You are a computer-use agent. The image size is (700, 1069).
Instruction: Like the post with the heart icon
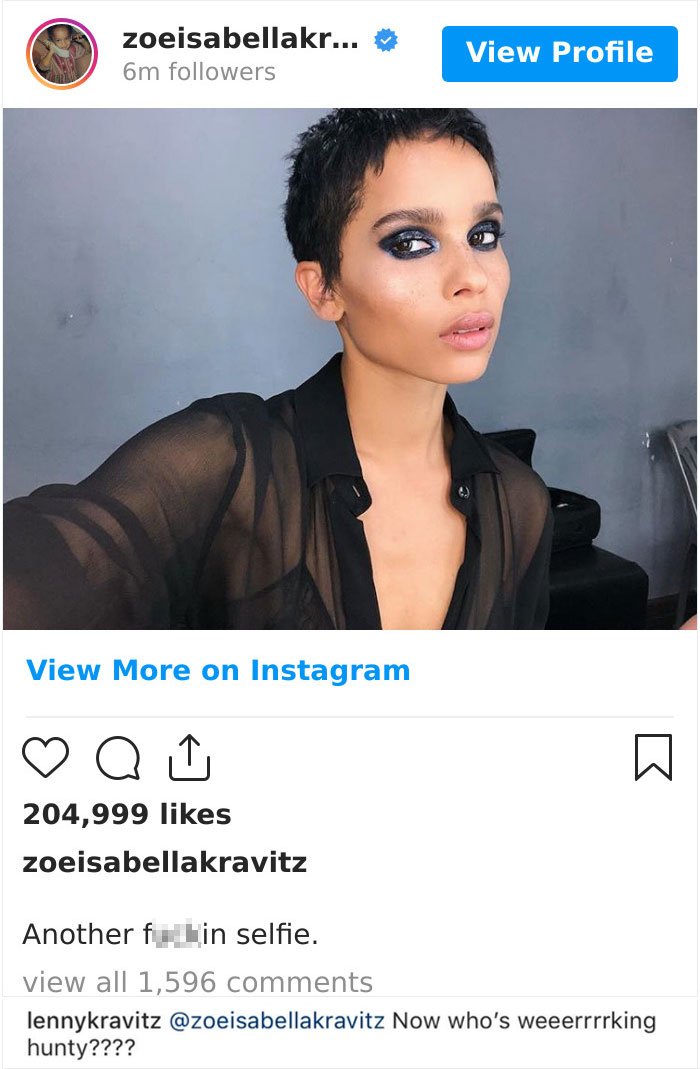click(x=46, y=758)
